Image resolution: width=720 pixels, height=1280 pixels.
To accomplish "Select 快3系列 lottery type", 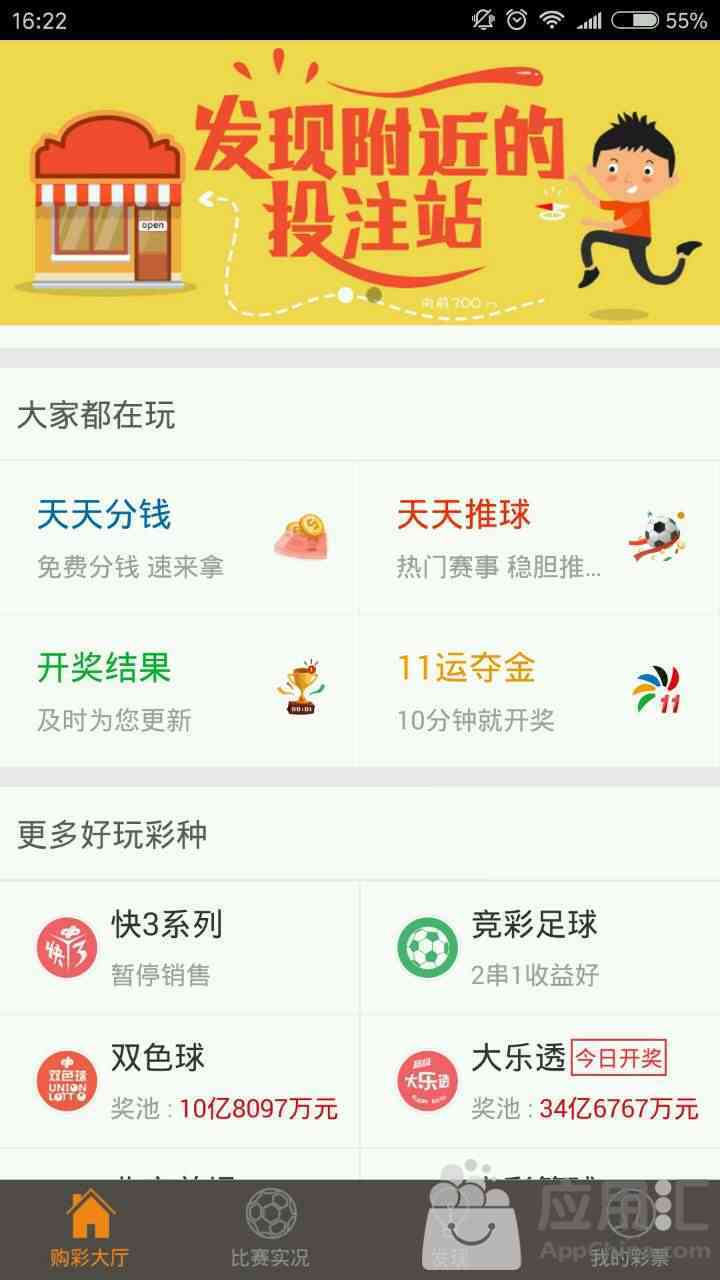I will coord(180,946).
